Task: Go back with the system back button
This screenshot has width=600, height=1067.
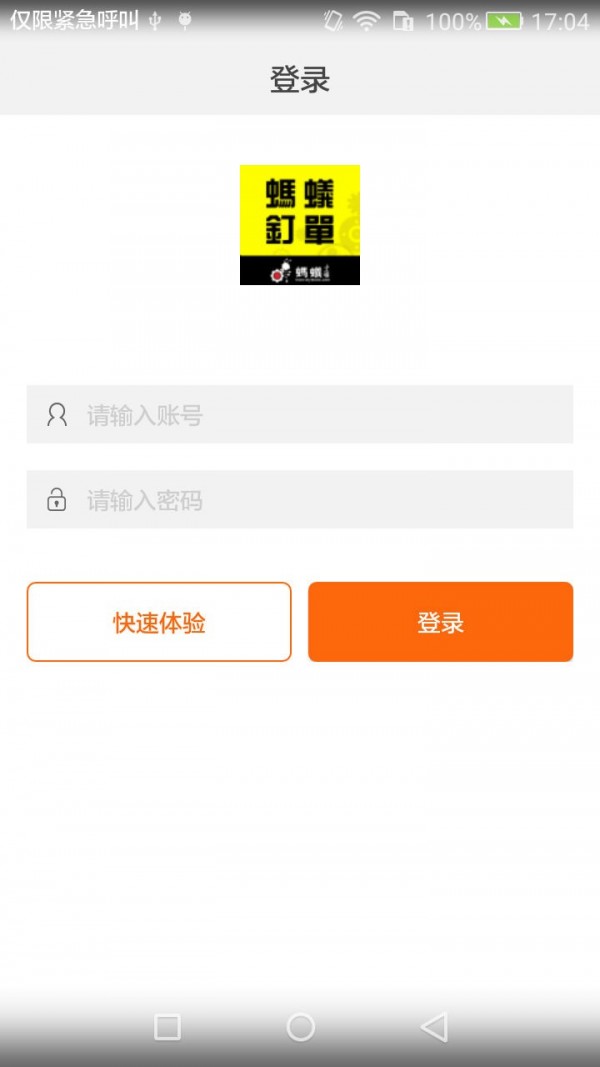Action: click(434, 1027)
